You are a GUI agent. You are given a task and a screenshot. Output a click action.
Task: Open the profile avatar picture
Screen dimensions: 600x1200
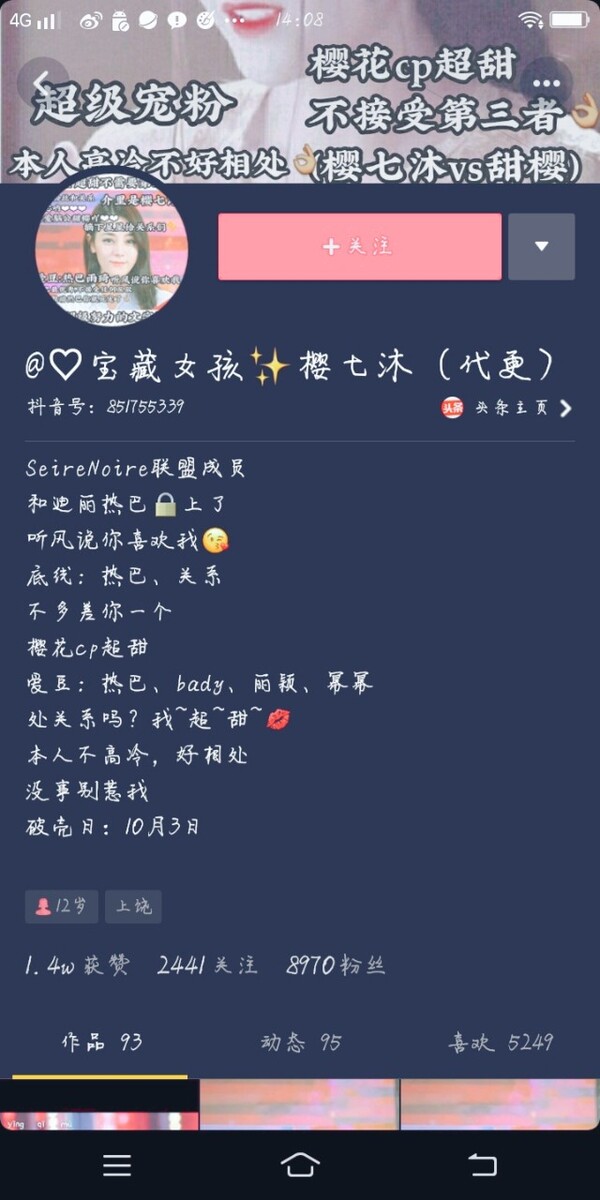pos(112,247)
